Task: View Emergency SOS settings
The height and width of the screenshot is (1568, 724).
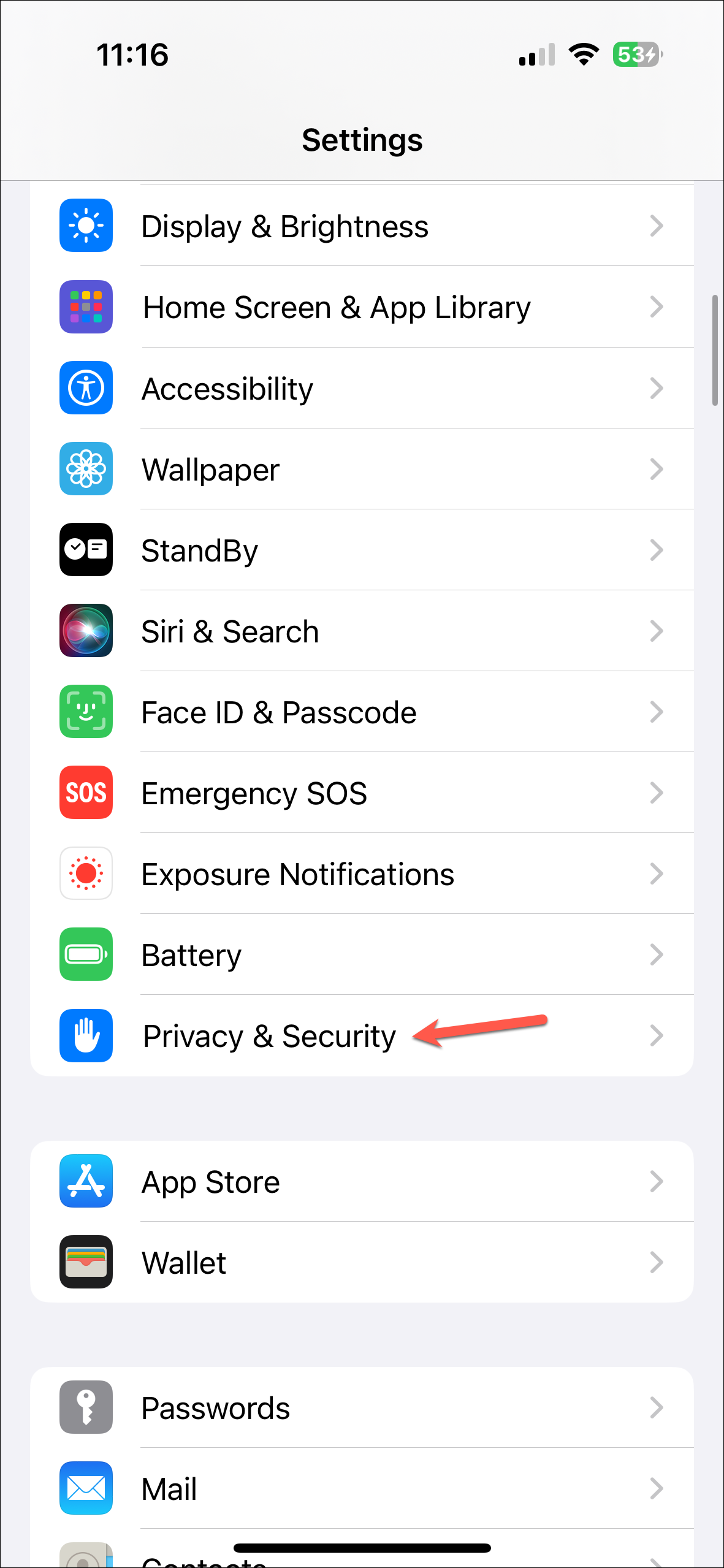Action: (x=362, y=793)
